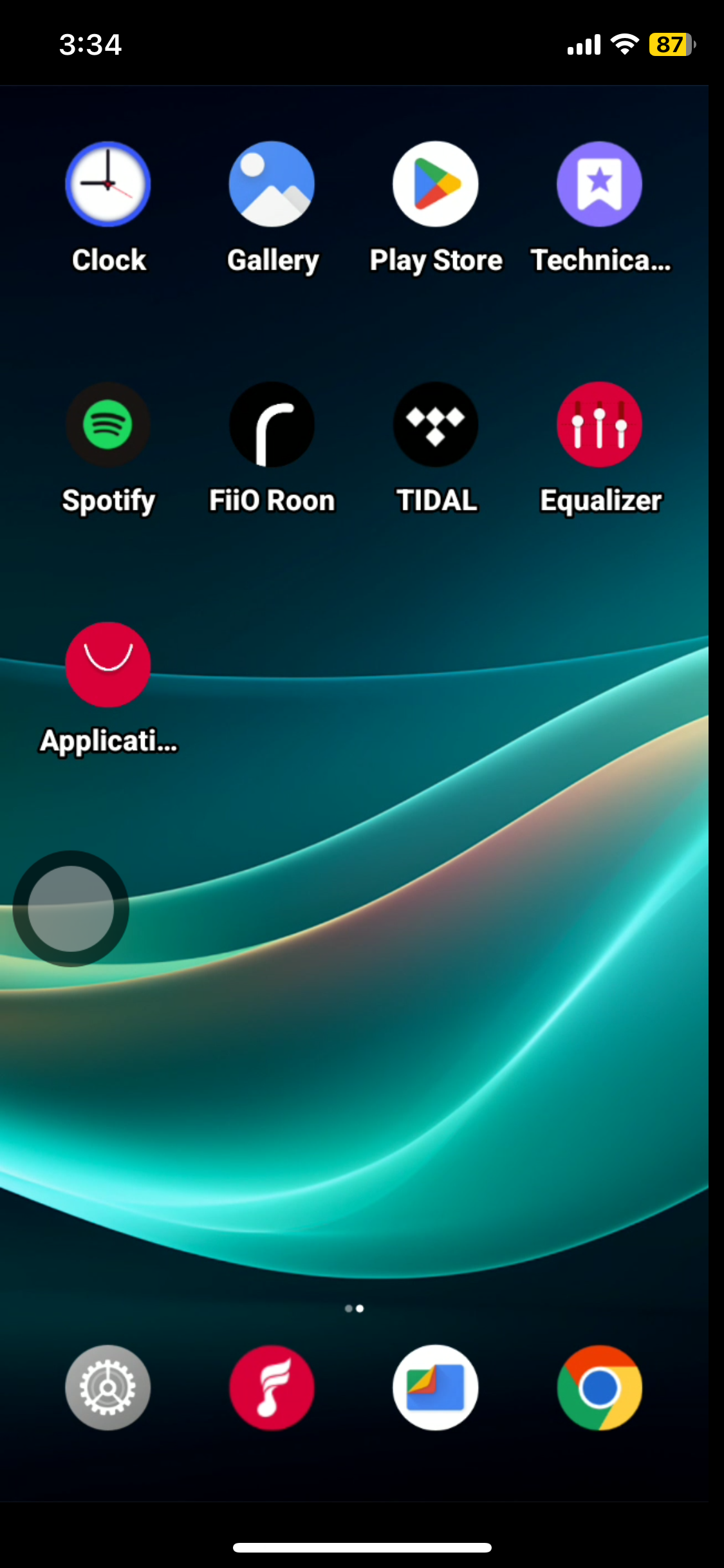This screenshot has height=1568, width=724.
Task: Open the FiiO Roon app
Action: [272, 425]
